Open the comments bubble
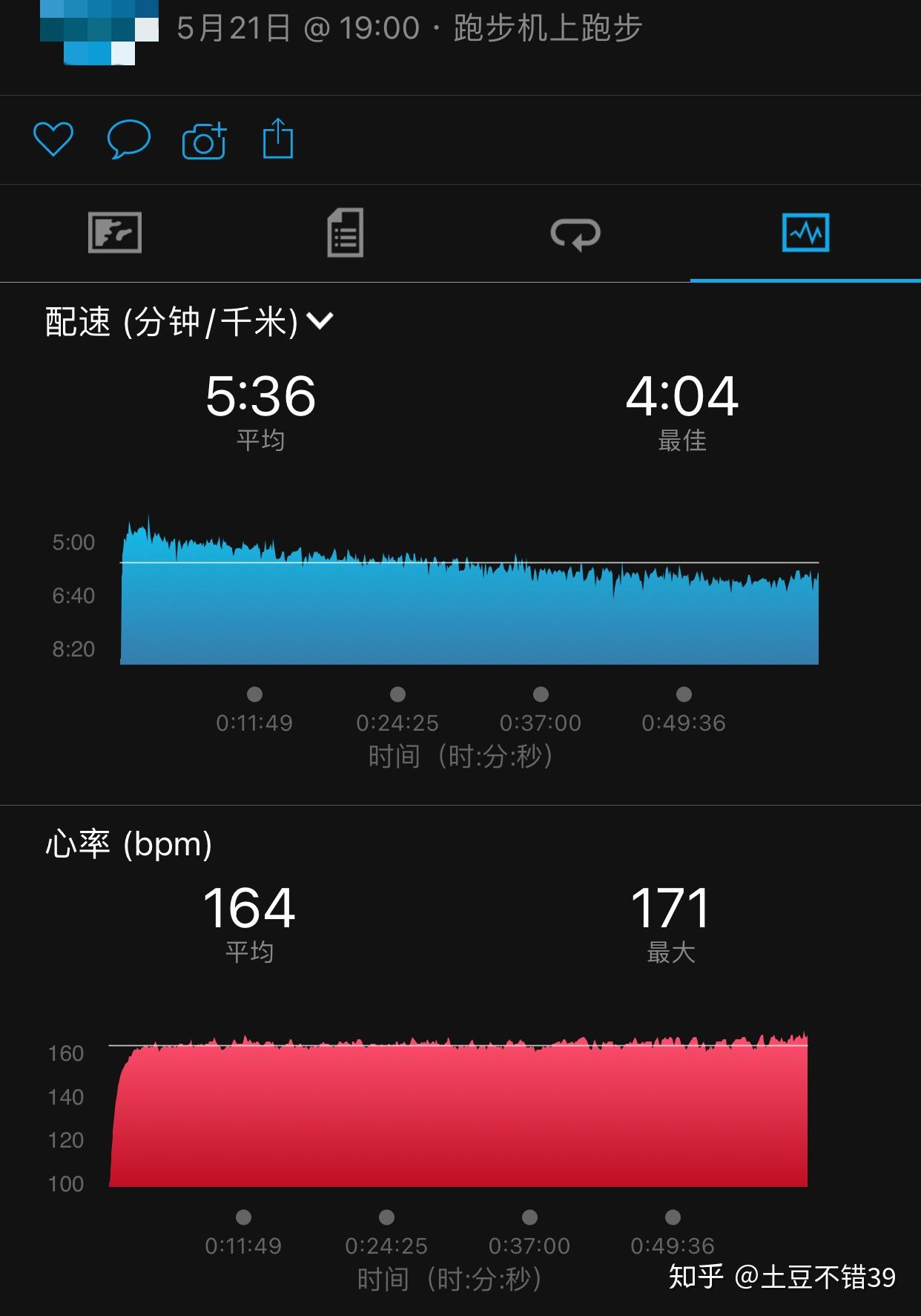Screen dimensions: 921x1316 pyautogui.click(x=128, y=139)
